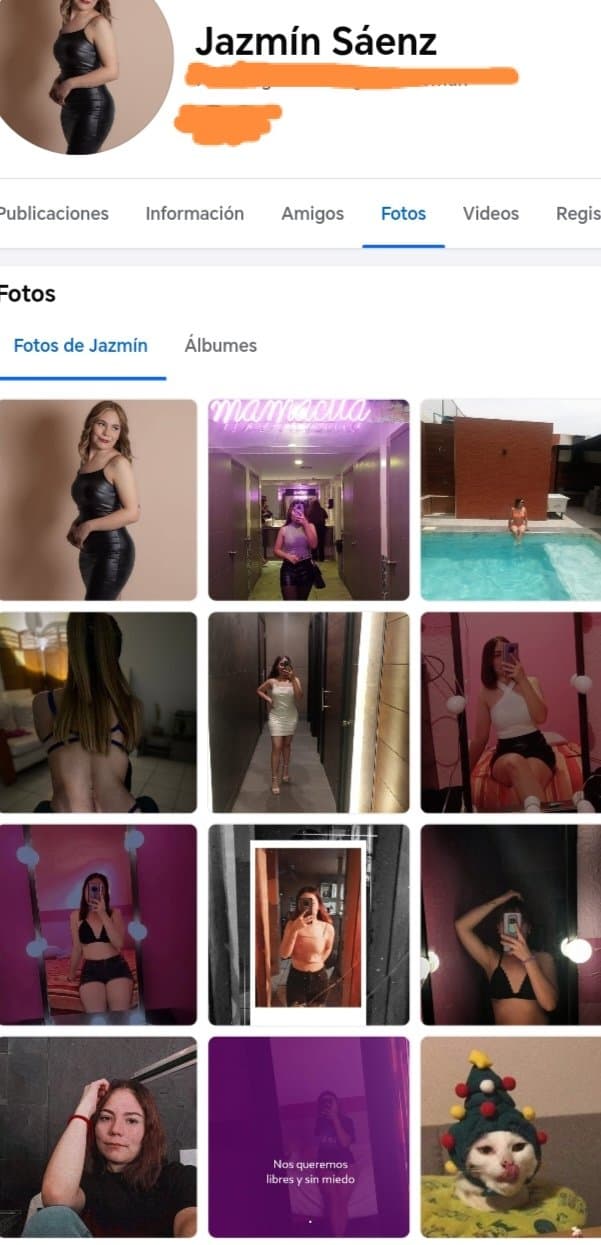This screenshot has height=1245, width=601.
Task: Select the Fotos de Jazmín sub-tab
Action: click(80, 346)
